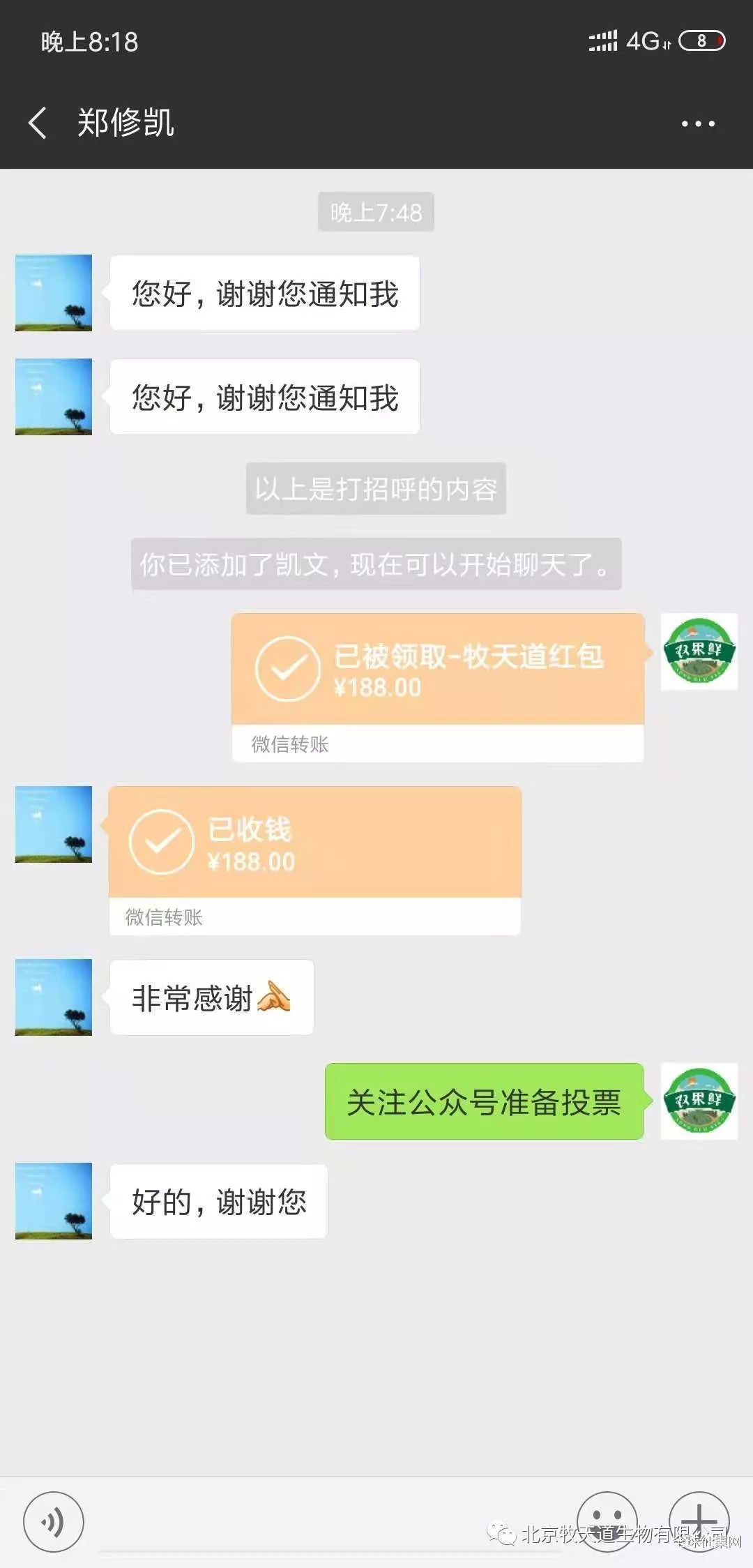Tap my avatar beside 关注公众号准备投票
Image resolution: width=753 pixels, height=1568 pixels.
[x=699, y=1101]
